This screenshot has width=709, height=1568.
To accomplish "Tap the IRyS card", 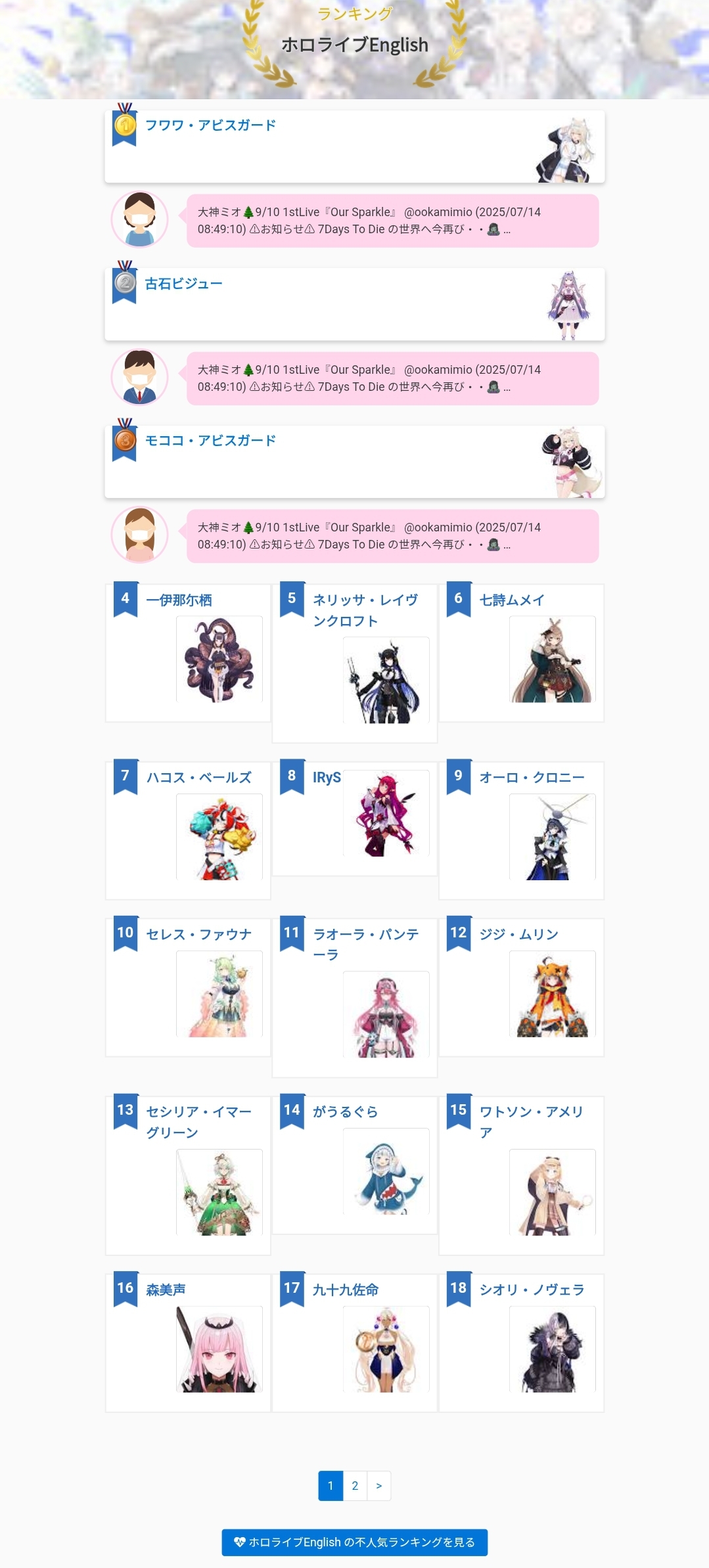I will pos(355,817).
